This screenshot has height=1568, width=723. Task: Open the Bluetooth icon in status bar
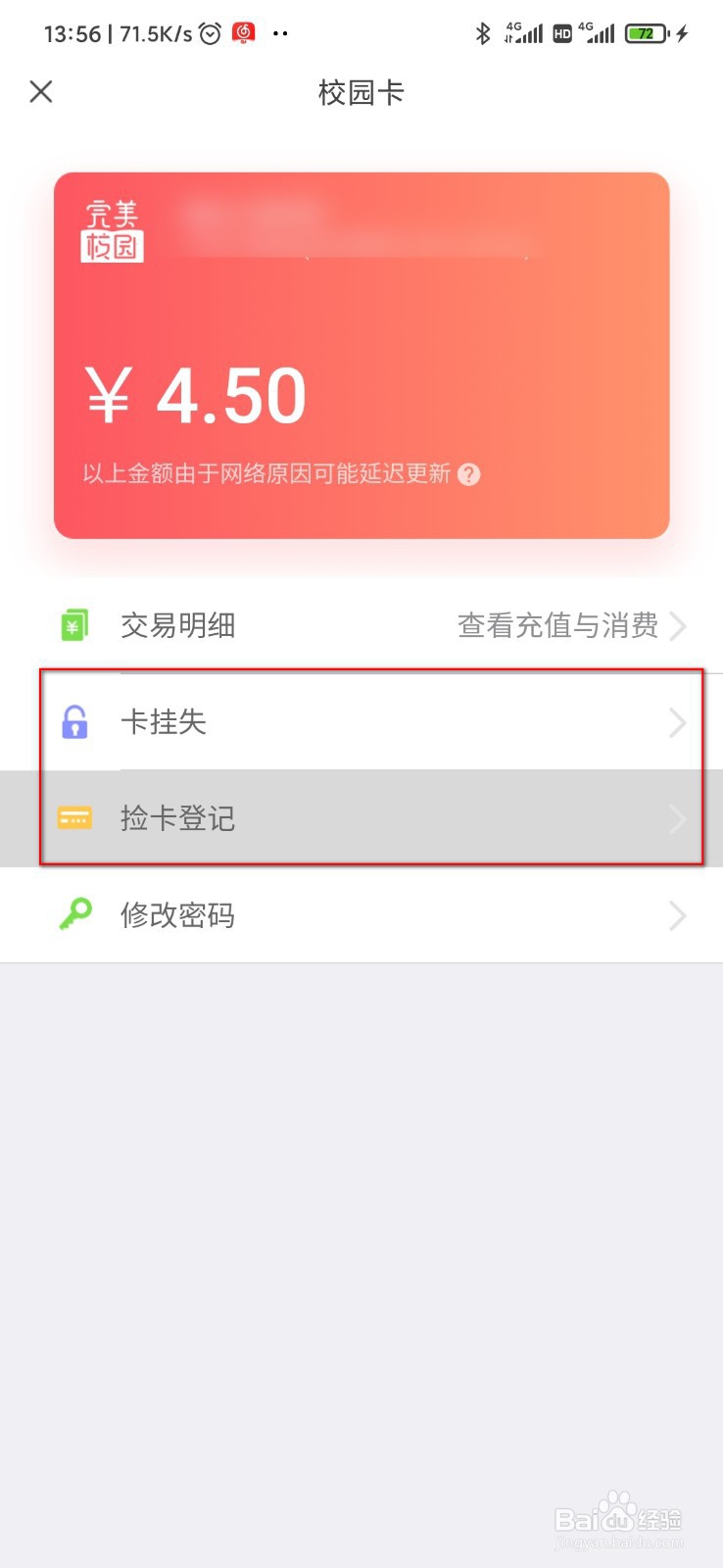coord(482,32)
